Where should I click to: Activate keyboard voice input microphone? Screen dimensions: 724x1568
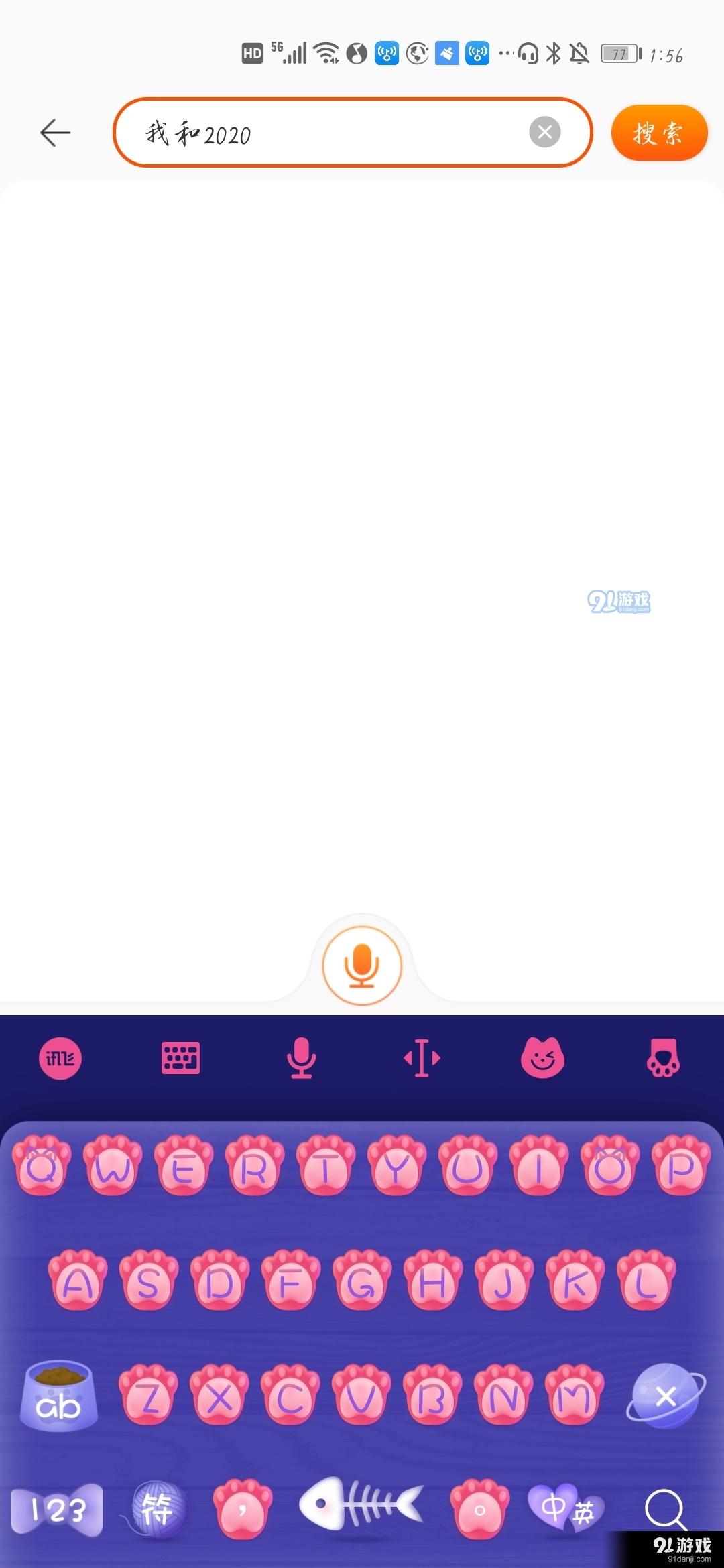point(302,1059)
